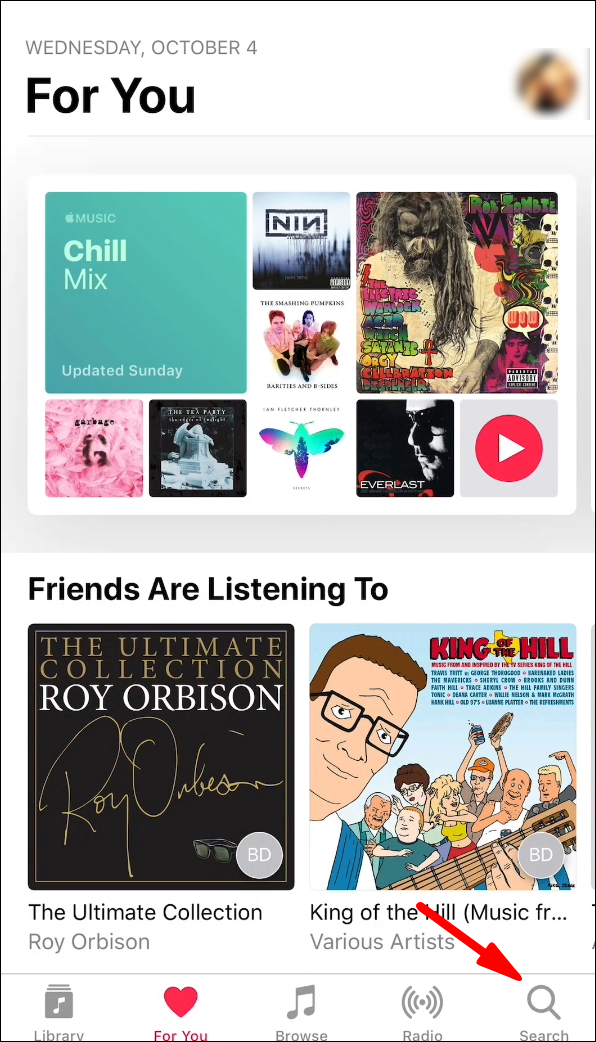This screenshot has width=596, height=1042.
Task: Open the NIN album cover
Action: pyautogui.click(x=301, y=241)
